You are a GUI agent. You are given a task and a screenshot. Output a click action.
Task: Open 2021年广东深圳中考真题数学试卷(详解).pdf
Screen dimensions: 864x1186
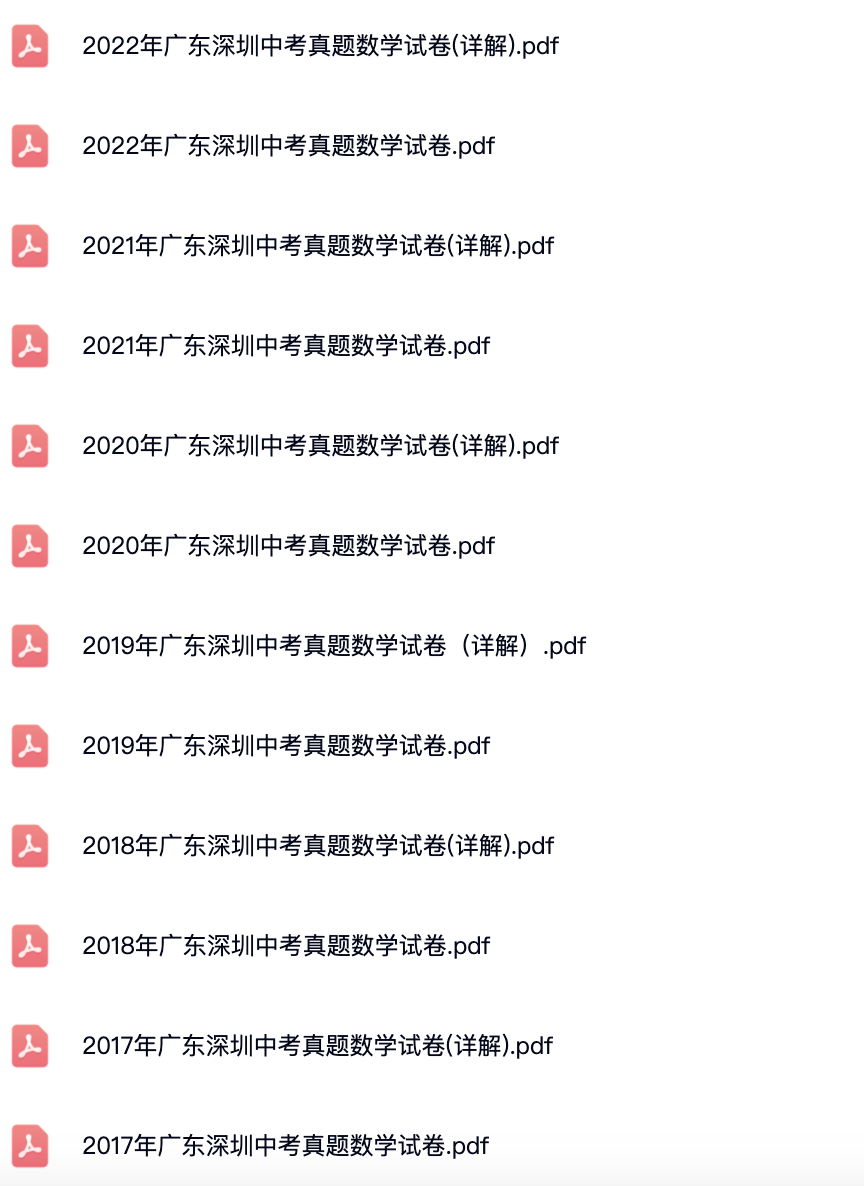[x=318, y=246]
